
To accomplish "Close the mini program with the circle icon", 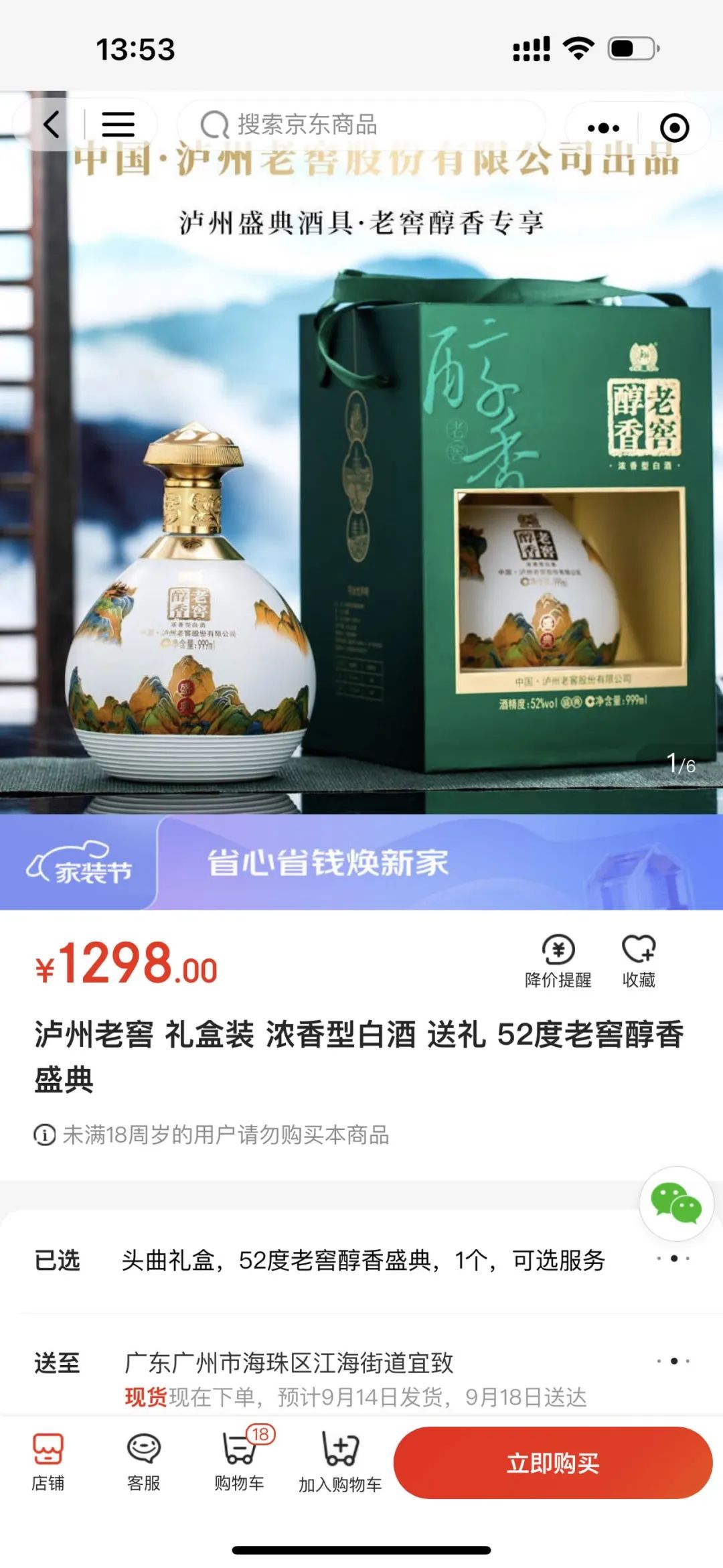I will click(674, 127).
